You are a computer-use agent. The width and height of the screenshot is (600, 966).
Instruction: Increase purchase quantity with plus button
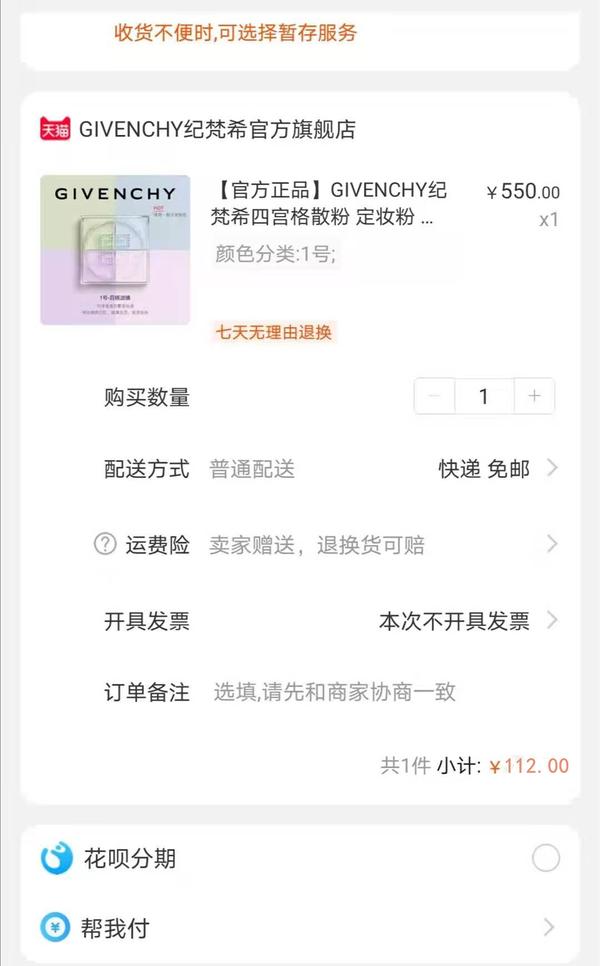coord(534,396)
